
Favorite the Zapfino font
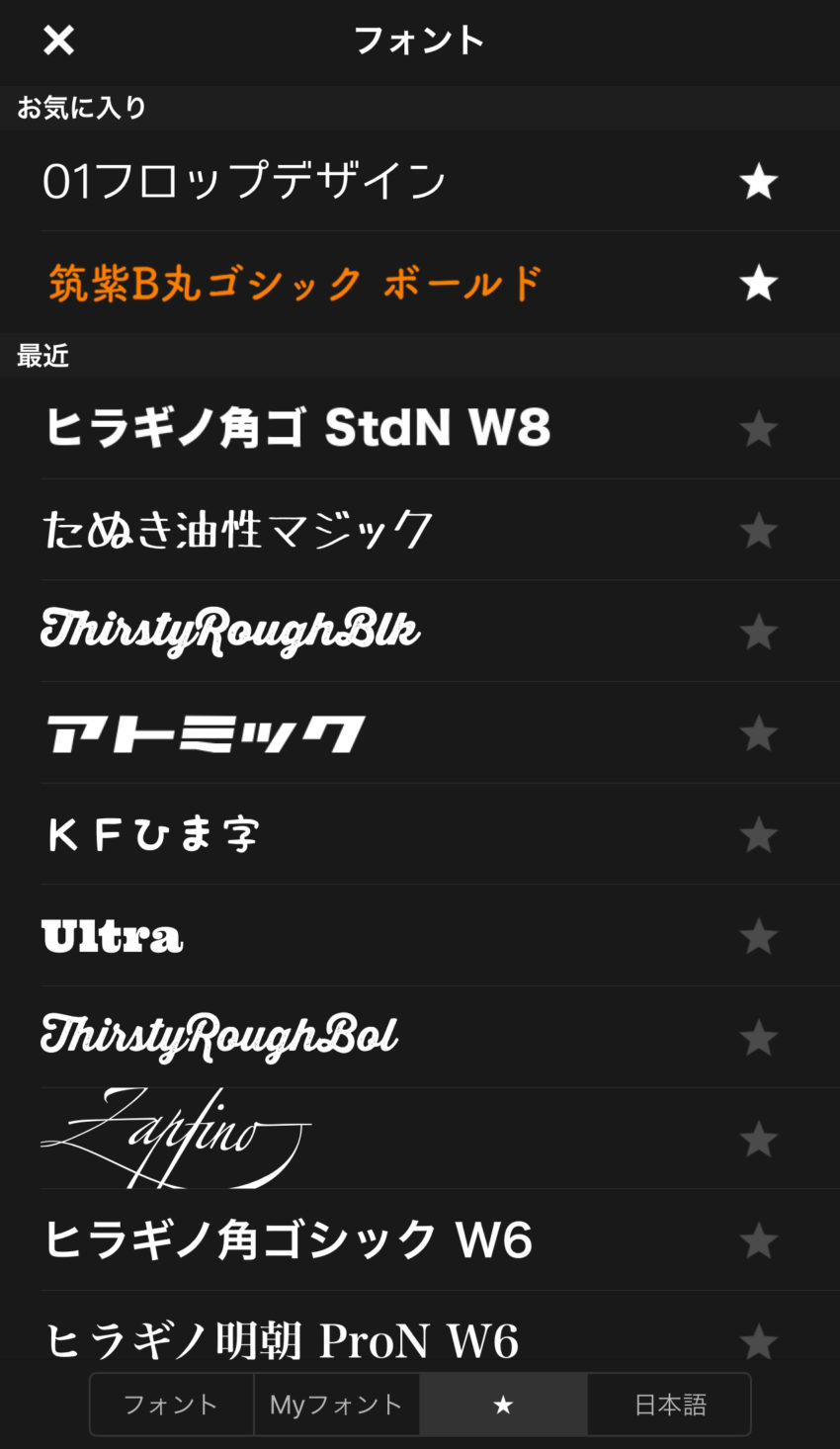click(758, 1139)
